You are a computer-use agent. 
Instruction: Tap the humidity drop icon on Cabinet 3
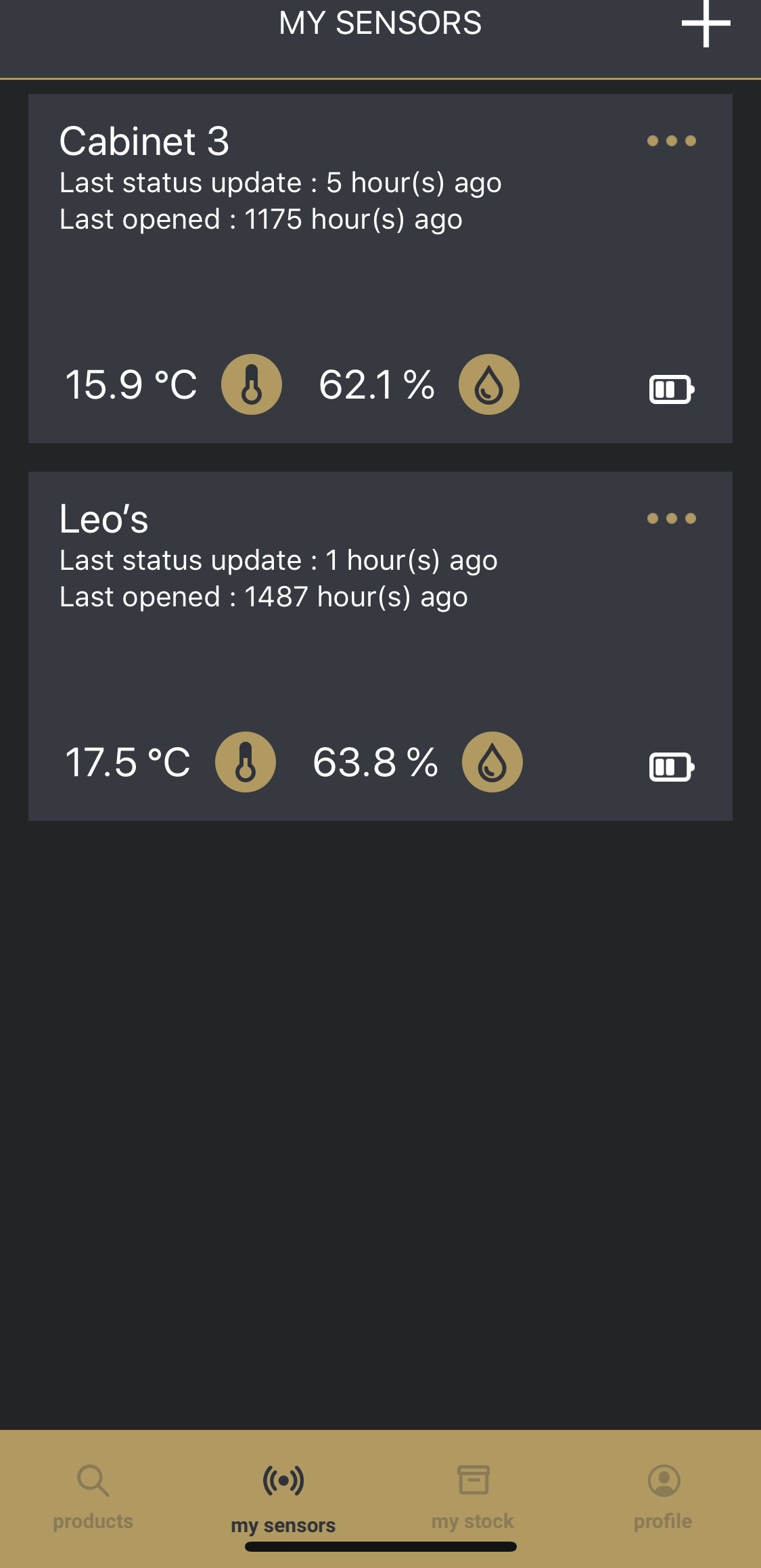pos(488,384)
